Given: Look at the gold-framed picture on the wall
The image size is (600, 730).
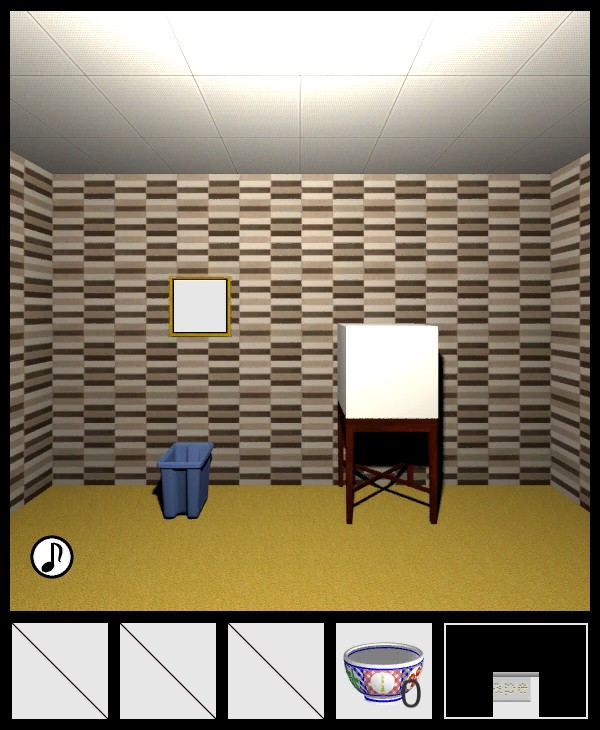Looking at the screenshot, I should 200,306.
